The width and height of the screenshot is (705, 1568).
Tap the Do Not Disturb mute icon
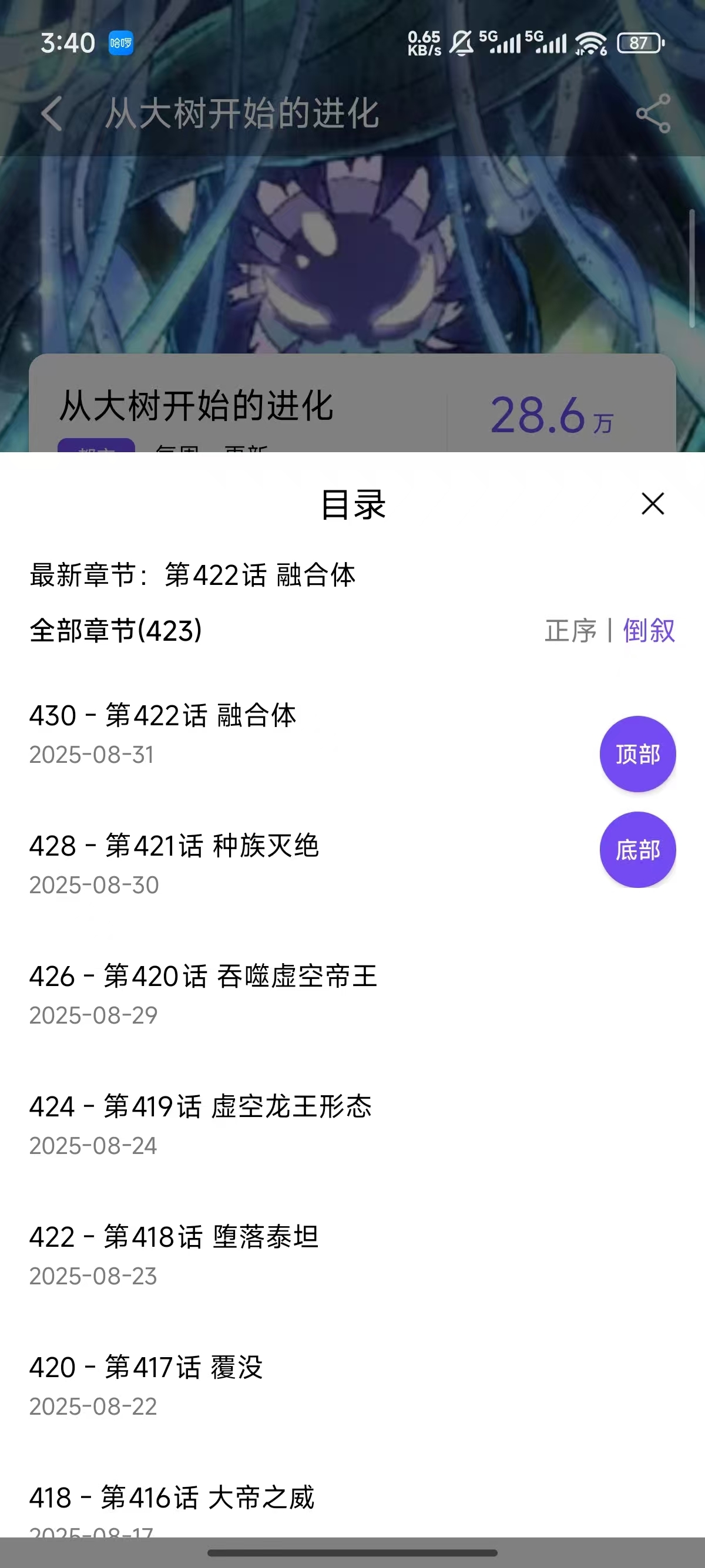tap(461, 44)
